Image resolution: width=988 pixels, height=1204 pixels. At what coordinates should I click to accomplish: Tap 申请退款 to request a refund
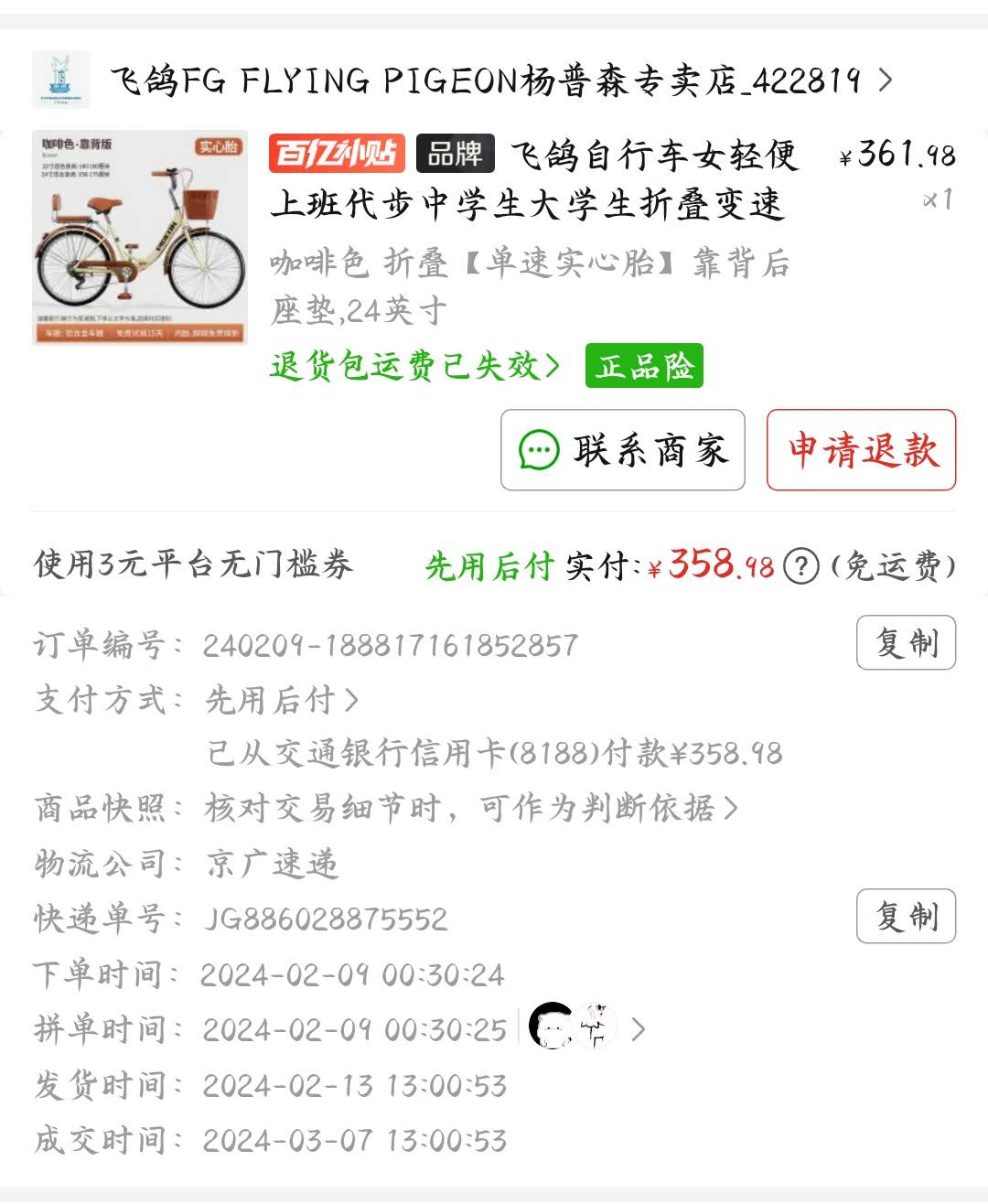pos(861,450)
